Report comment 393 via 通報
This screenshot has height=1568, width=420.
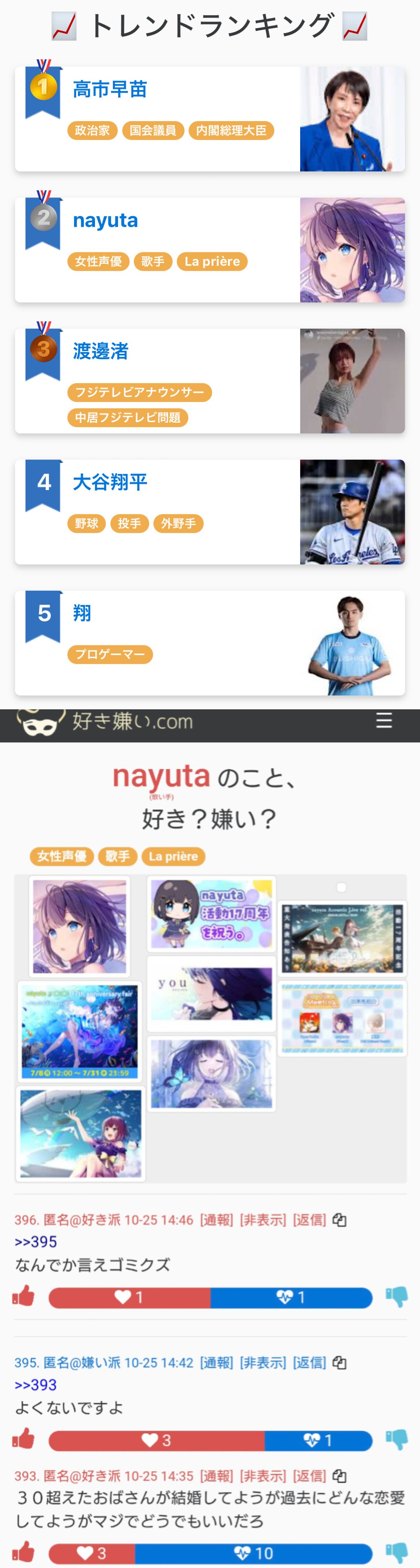pyautogui.click(x=216, y=1476)
